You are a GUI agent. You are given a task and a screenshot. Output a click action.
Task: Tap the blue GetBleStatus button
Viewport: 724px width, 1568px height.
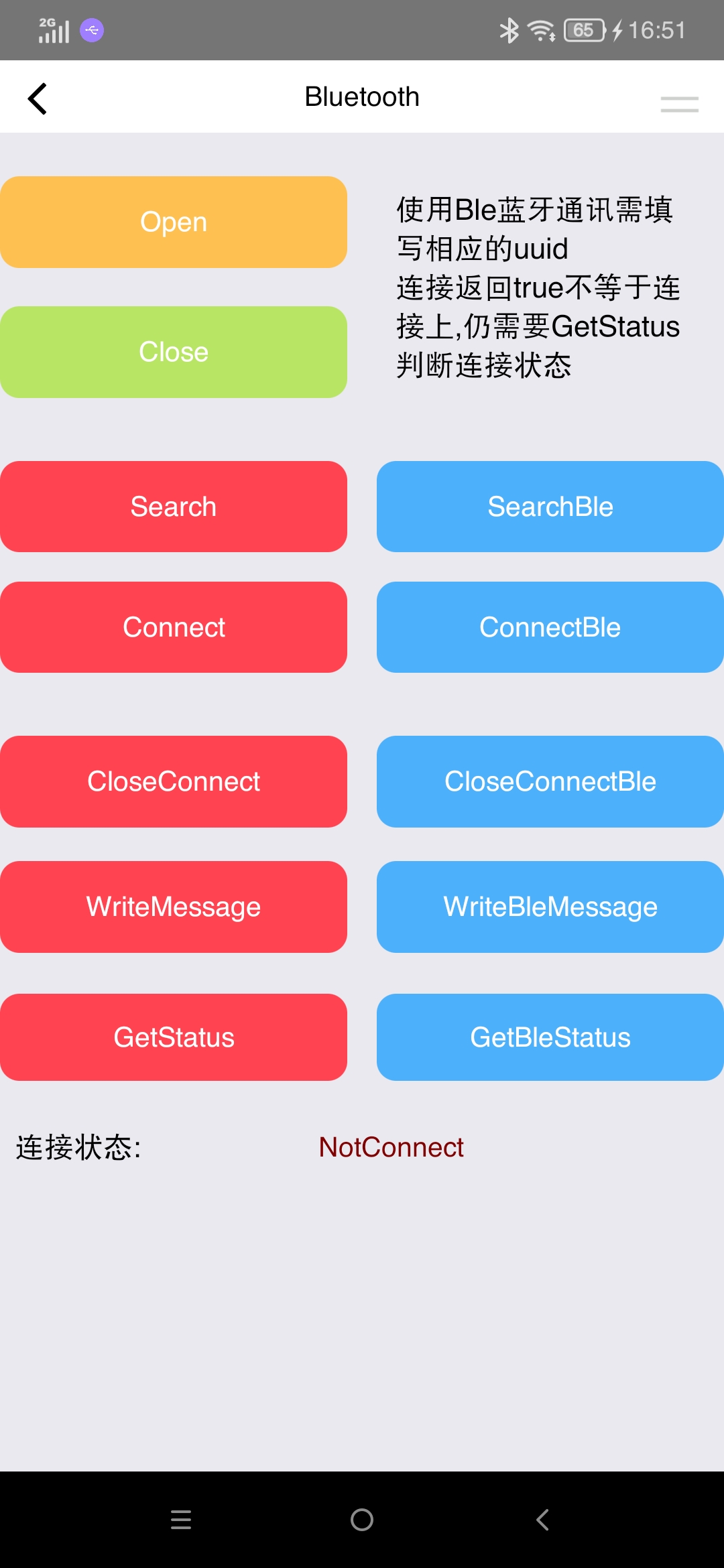(x=550, y=1037)
